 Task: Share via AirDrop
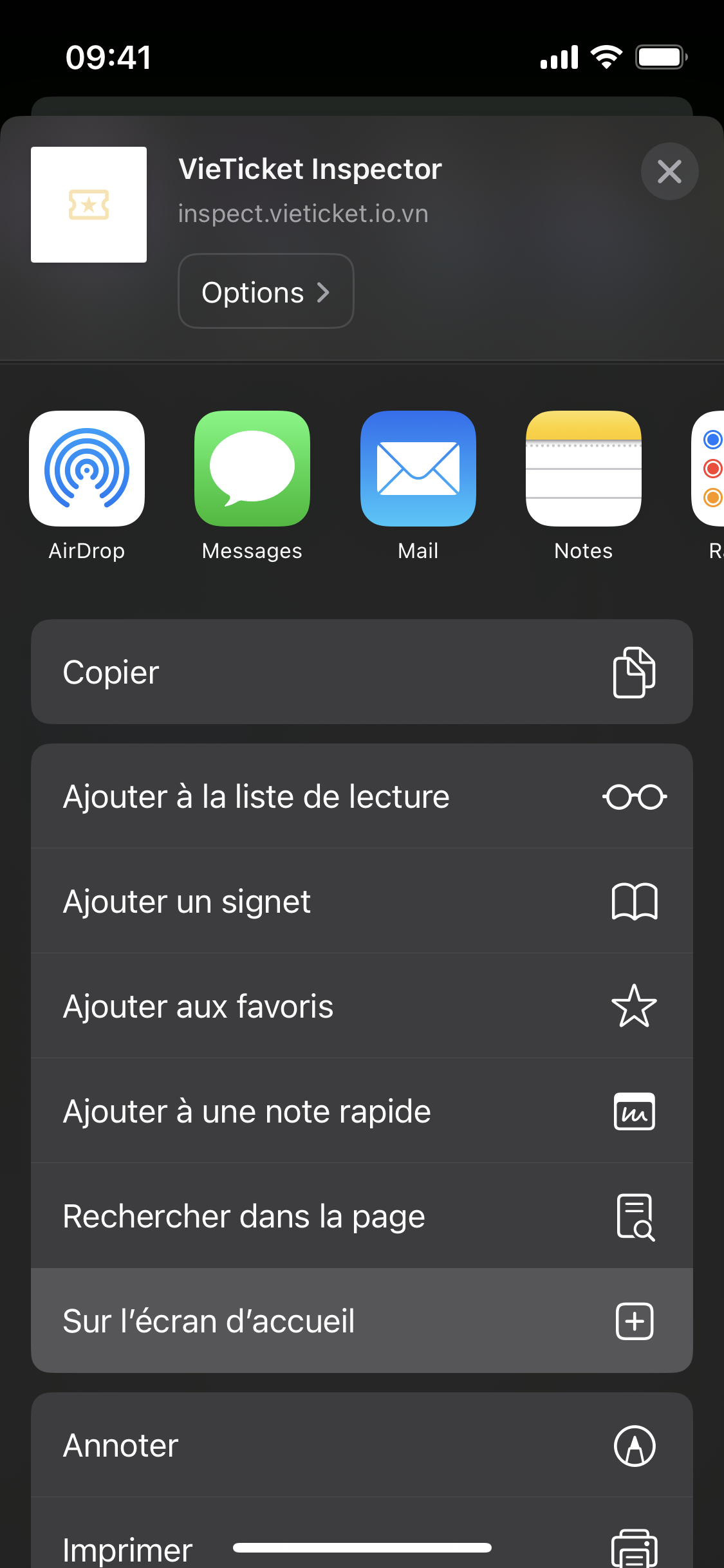(x=87, y=469)
